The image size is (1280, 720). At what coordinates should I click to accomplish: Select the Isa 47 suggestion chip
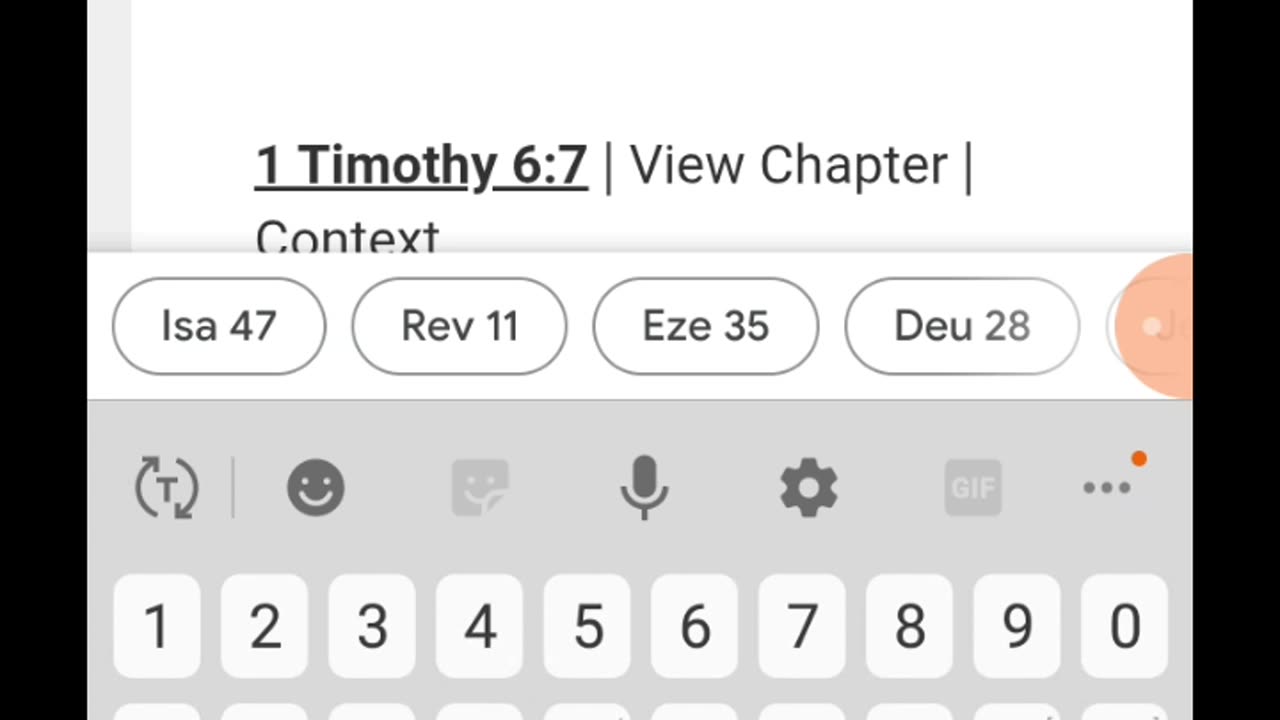pos(218,326)
